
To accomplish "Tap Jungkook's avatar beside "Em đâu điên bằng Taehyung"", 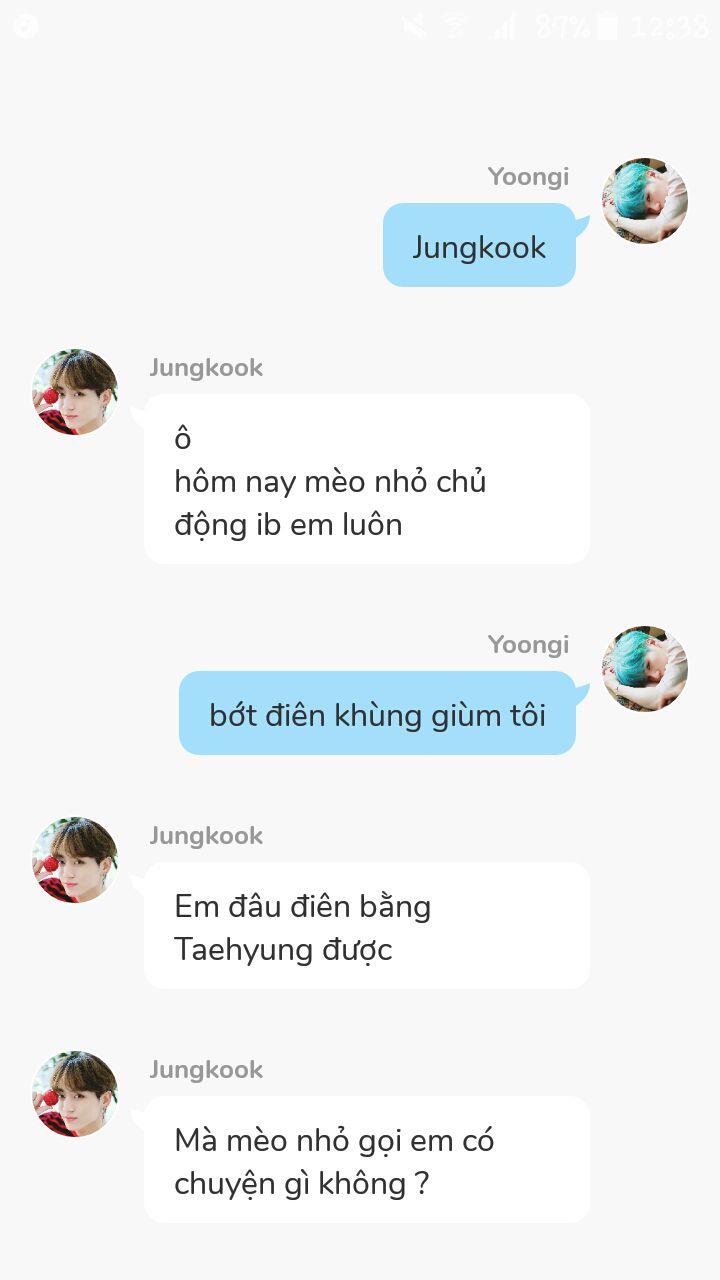I will [75, 860].
